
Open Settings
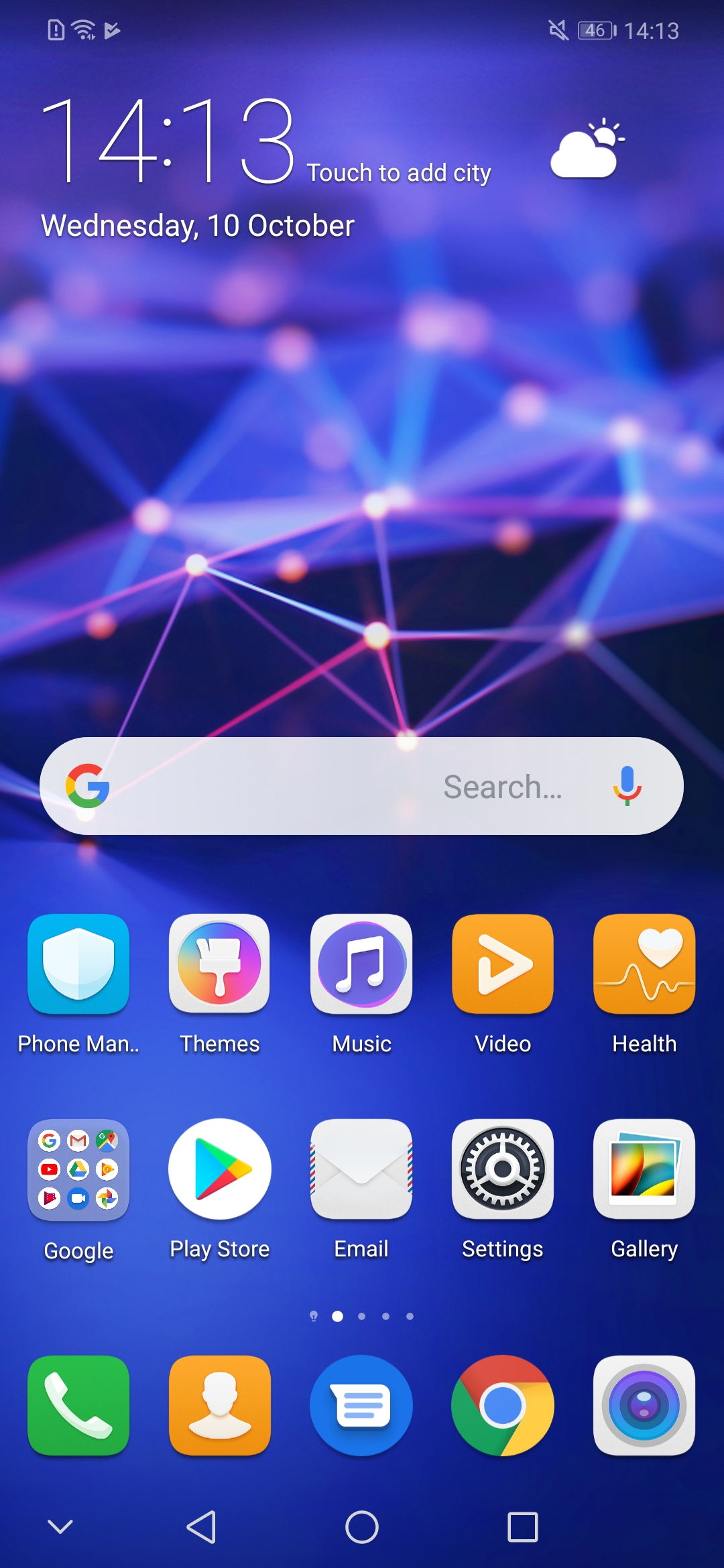(x=503, y=1169)
